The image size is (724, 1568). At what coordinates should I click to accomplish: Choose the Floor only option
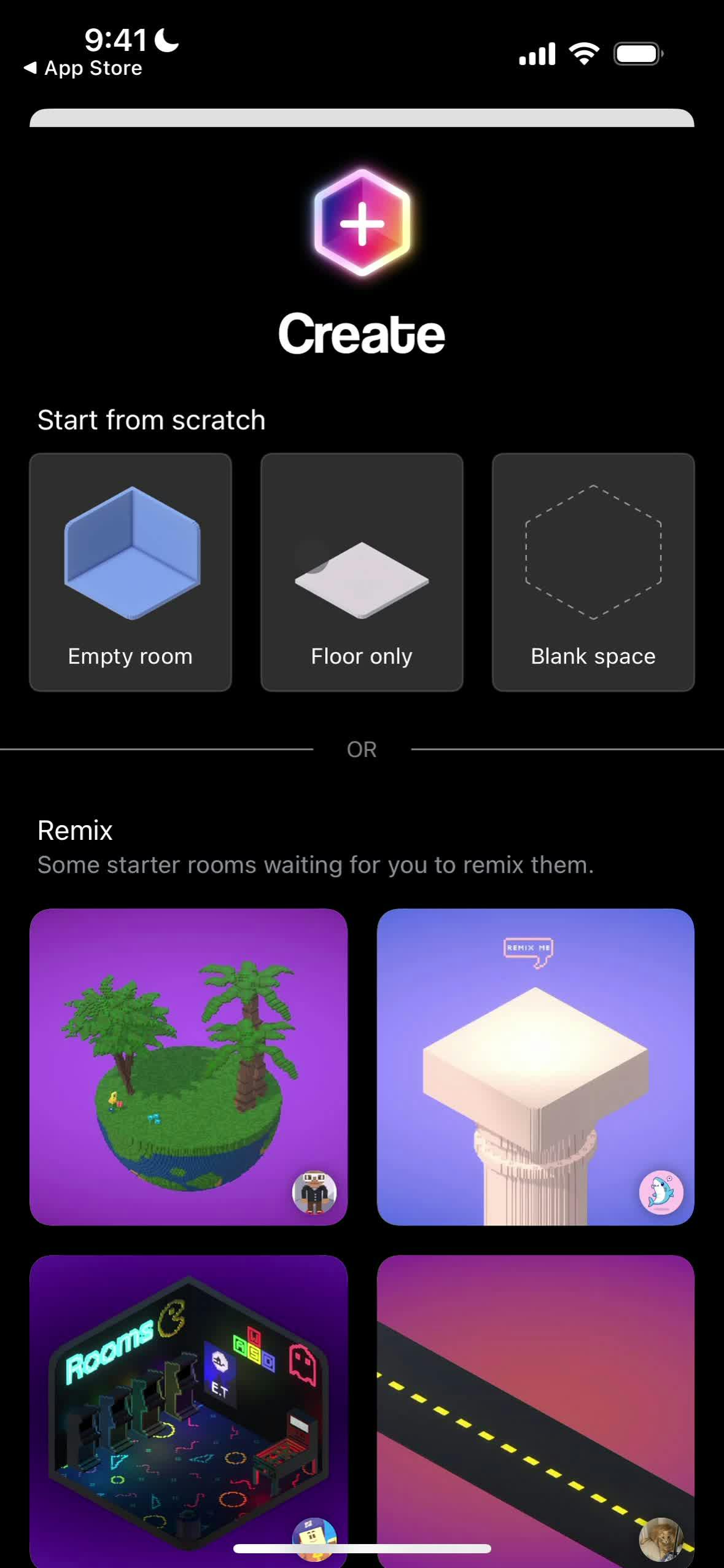362,572
